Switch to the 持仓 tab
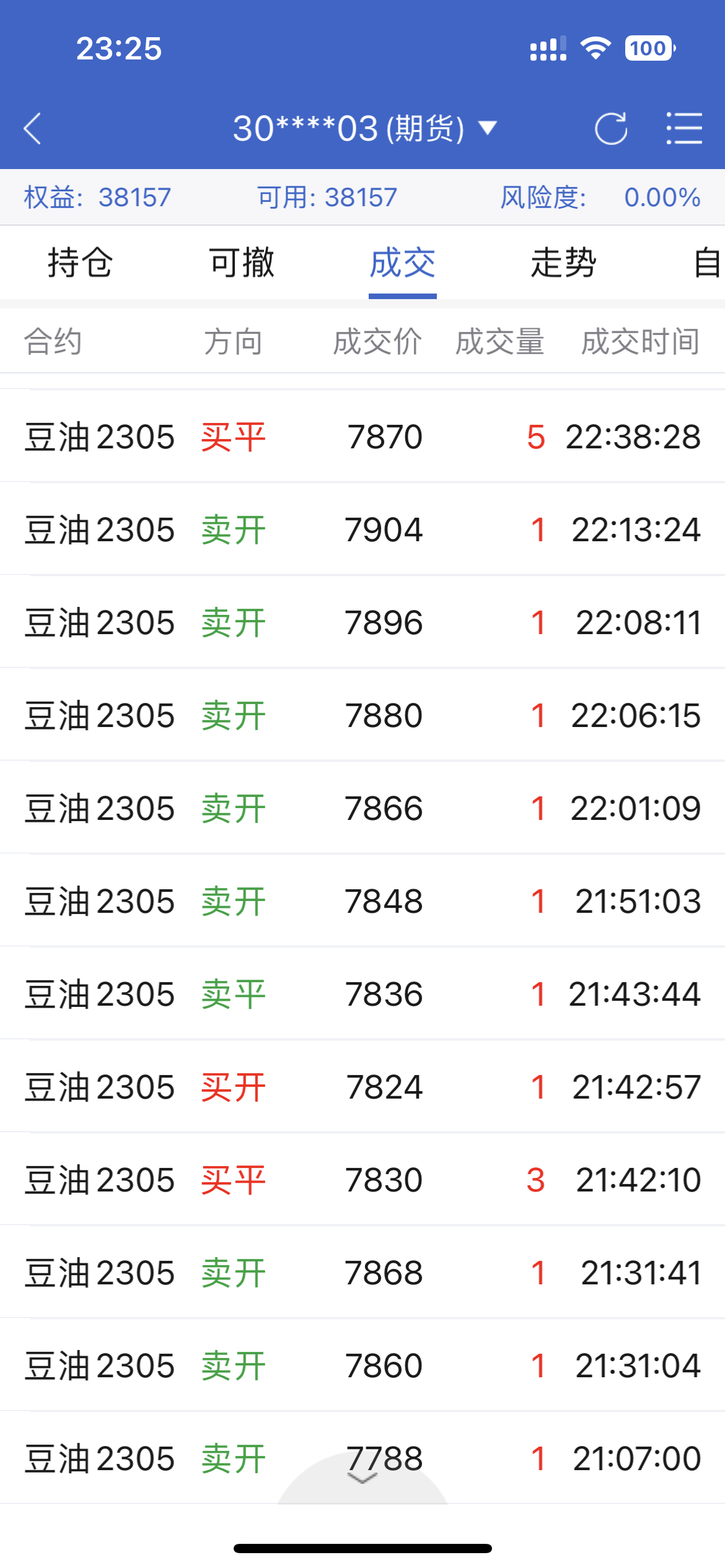Viewport: 725px width, 1568px height. point(81,263)
